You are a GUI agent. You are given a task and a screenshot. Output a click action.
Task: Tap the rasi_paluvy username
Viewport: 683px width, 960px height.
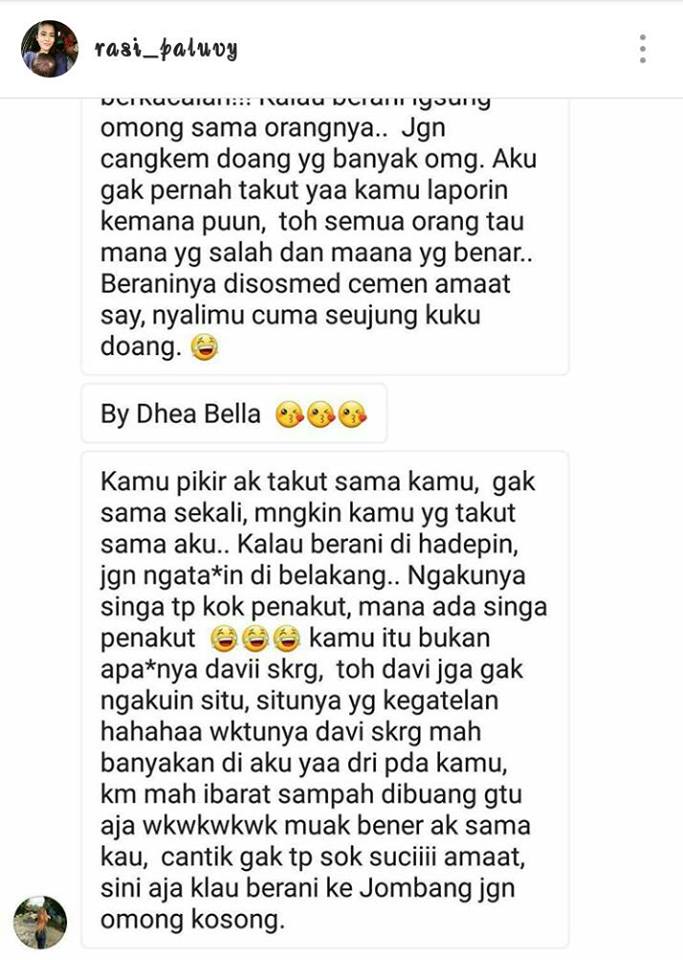[x=166, y=49]
